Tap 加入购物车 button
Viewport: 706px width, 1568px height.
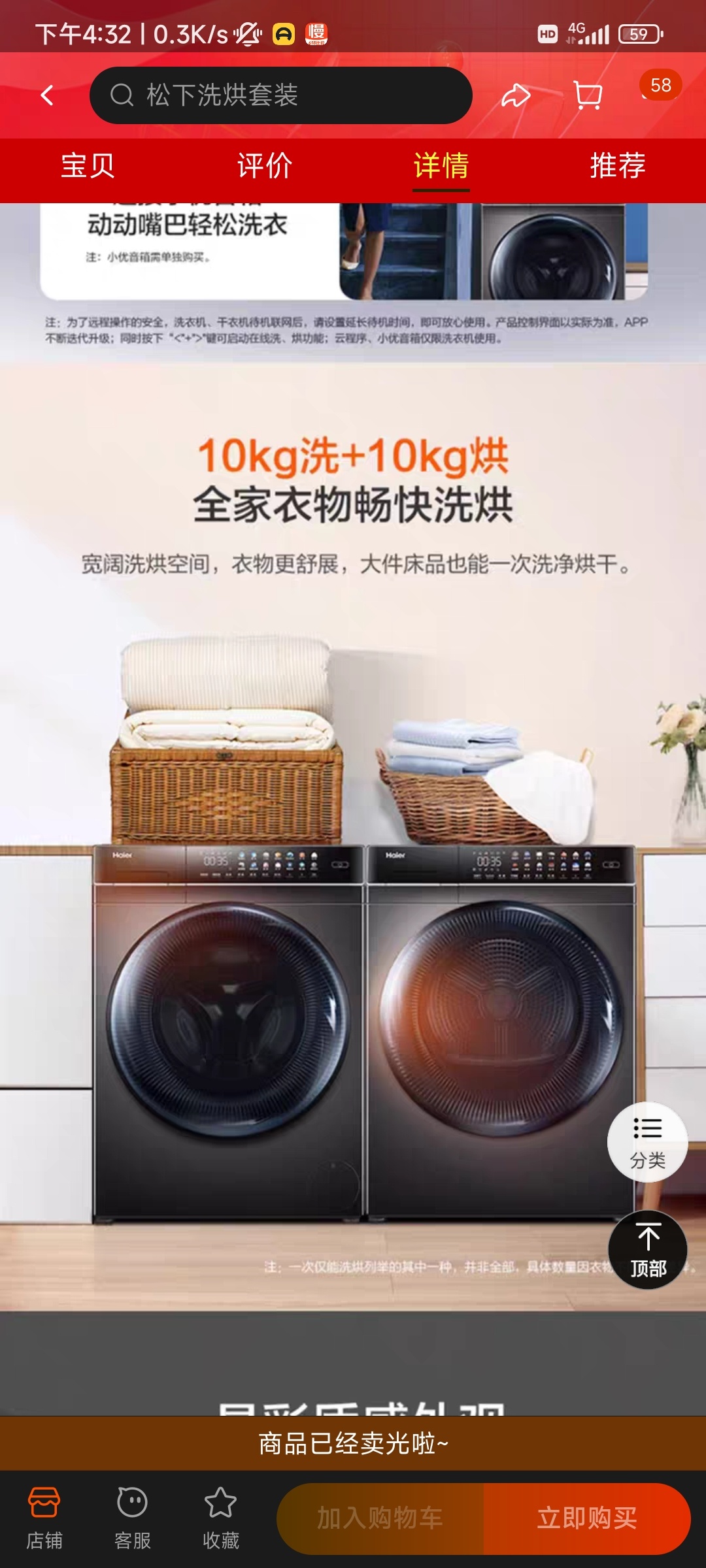click(380, 1518)
